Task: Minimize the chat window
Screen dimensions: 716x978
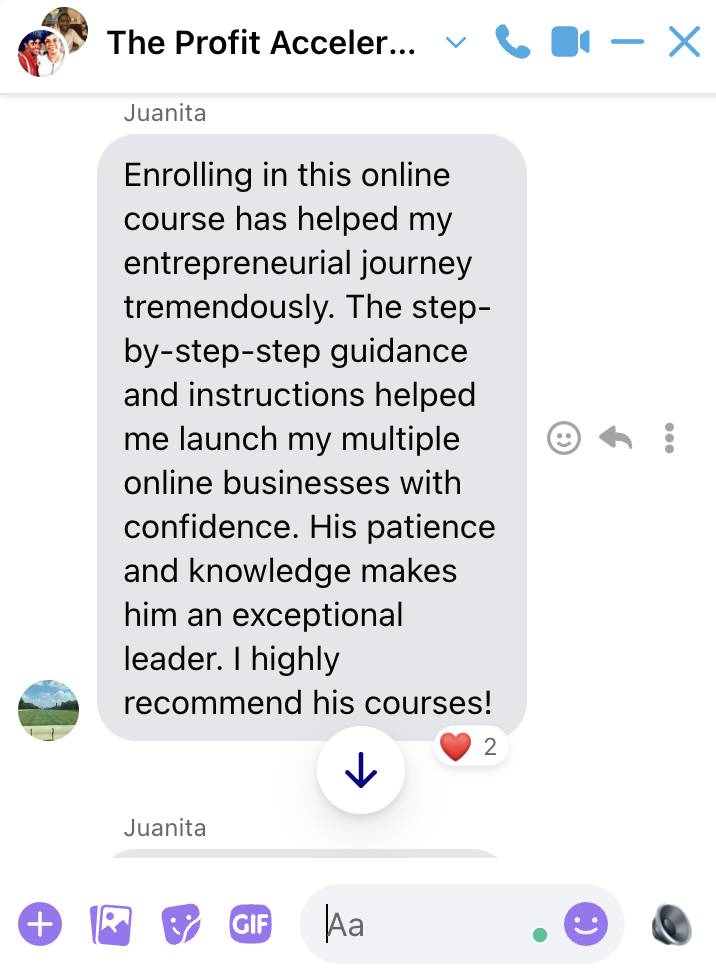Action: click(x=628, y=42)
